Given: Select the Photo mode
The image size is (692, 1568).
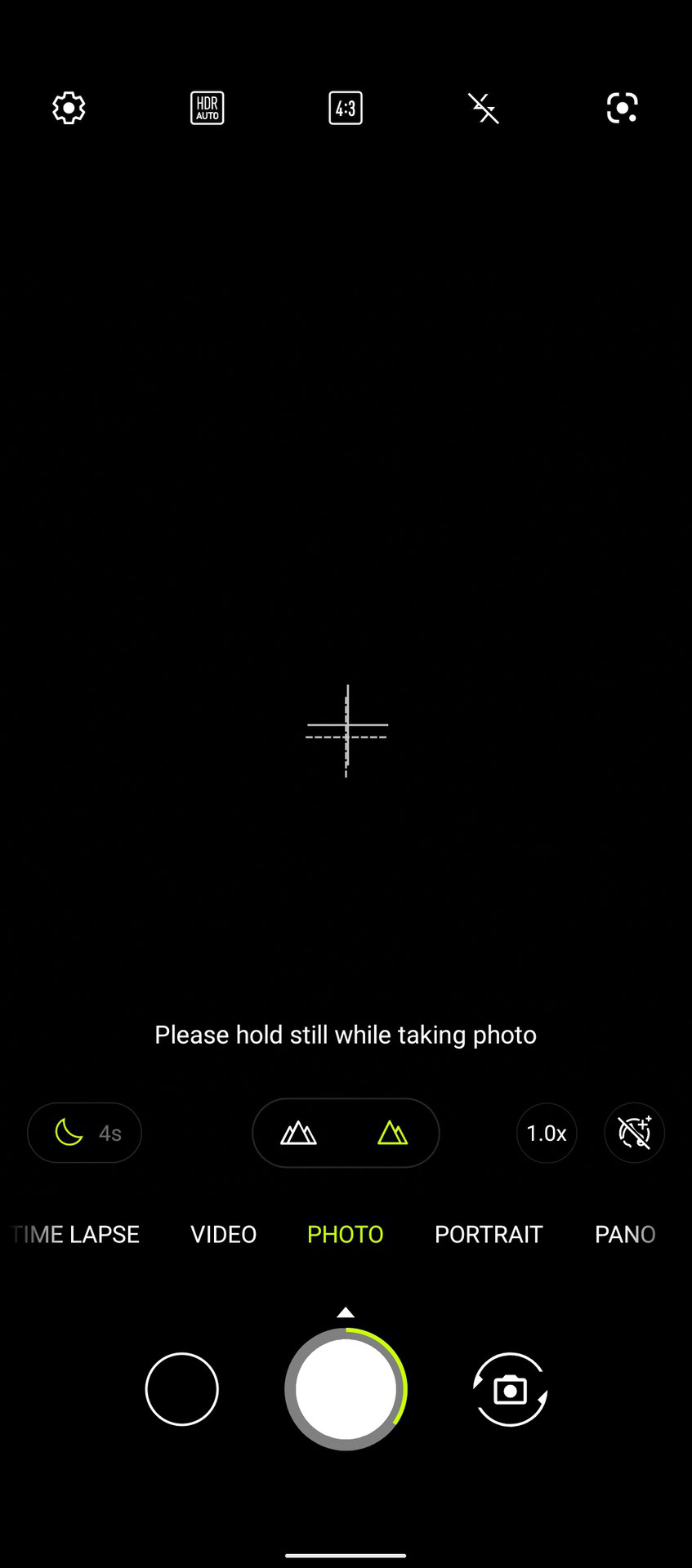Looking at the screenshot, I should (x=346, y=1234).
